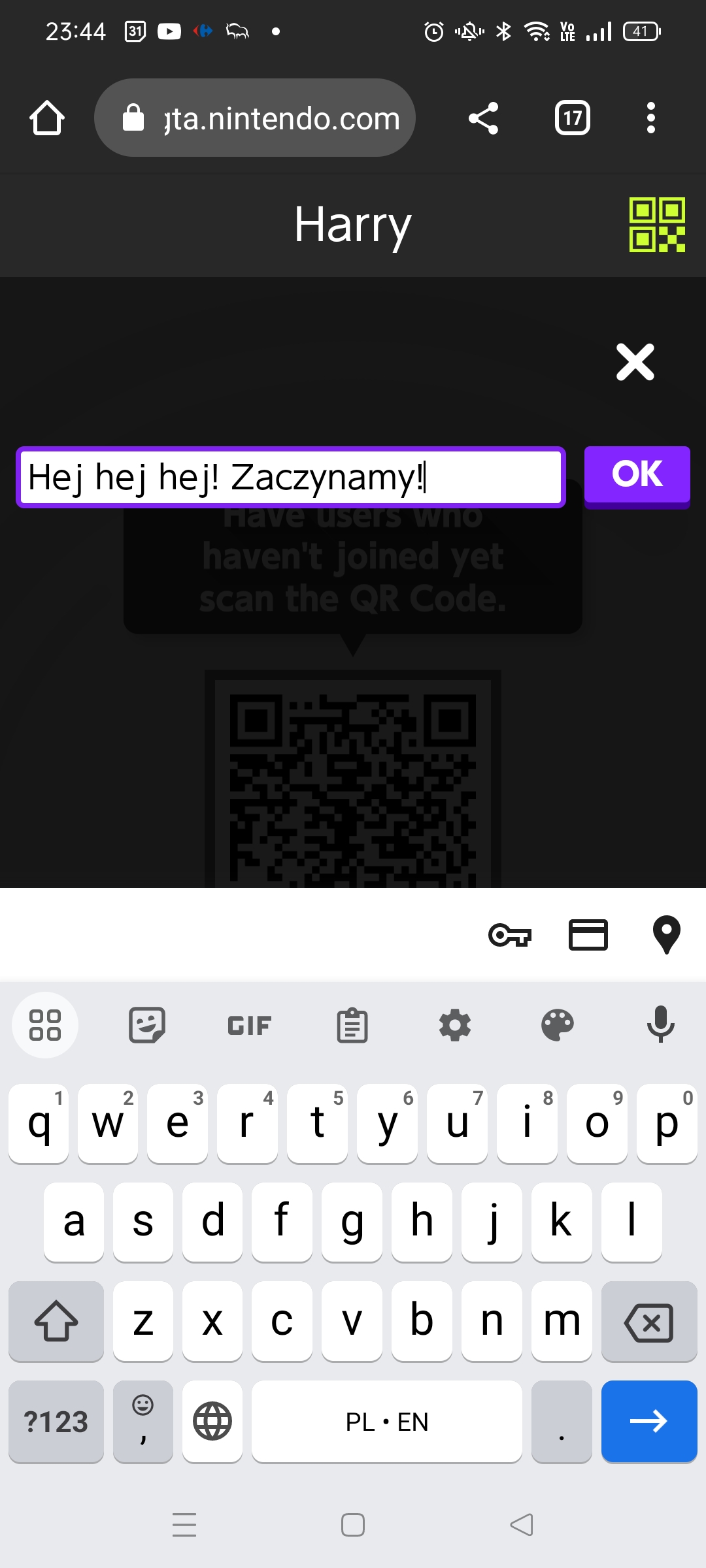
Task: Switch to the ?123 symbols keyboard
Action: pos(56,1422)
